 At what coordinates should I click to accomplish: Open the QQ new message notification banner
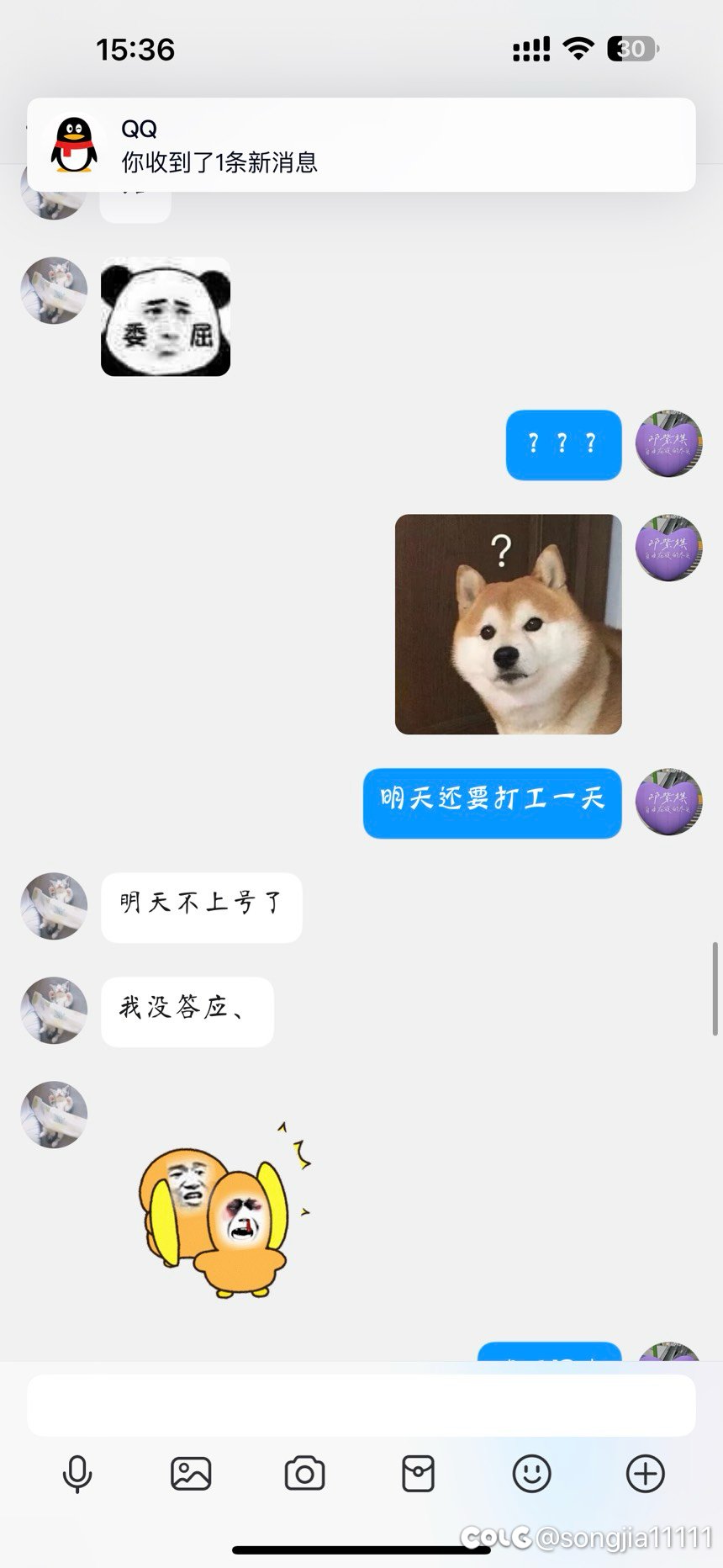pyautogui.click(x=361, y=145)
